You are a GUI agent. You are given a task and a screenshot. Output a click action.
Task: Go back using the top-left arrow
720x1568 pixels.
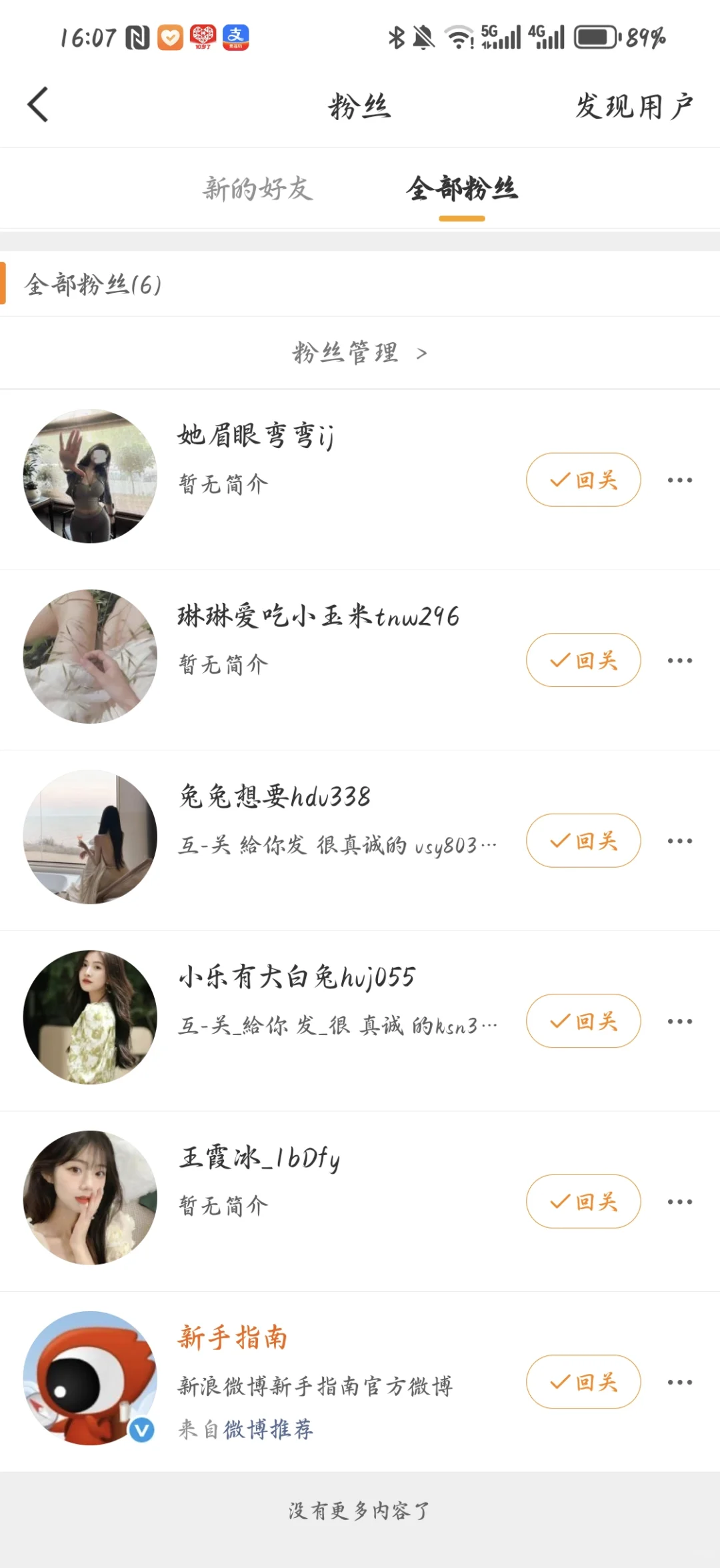pos(39,105)
